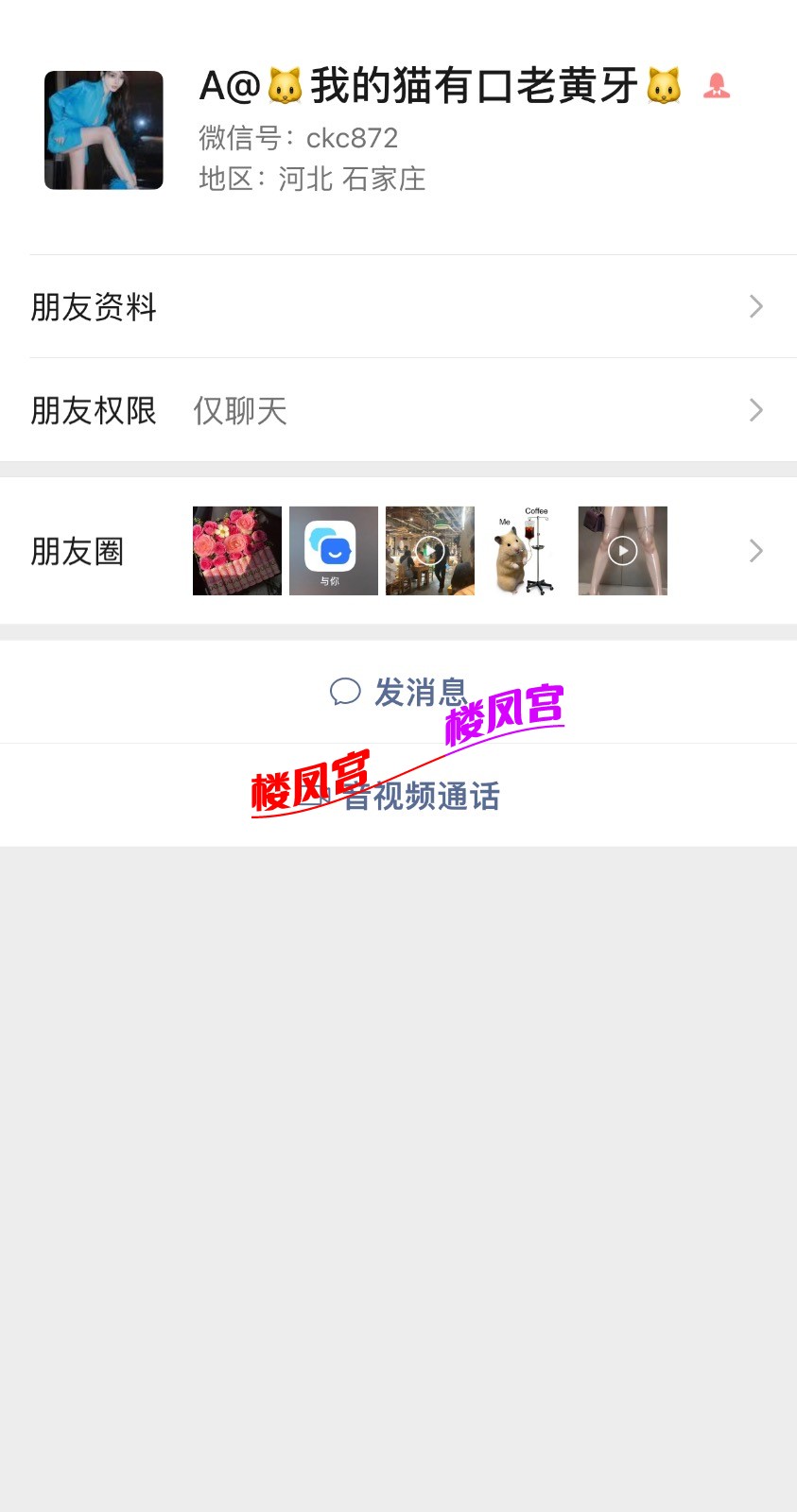Image resolution: width=797 pixels, height=1512 pixels.
Task: Open the 朋友圈 Moments row
Action: tap(397, 551)
